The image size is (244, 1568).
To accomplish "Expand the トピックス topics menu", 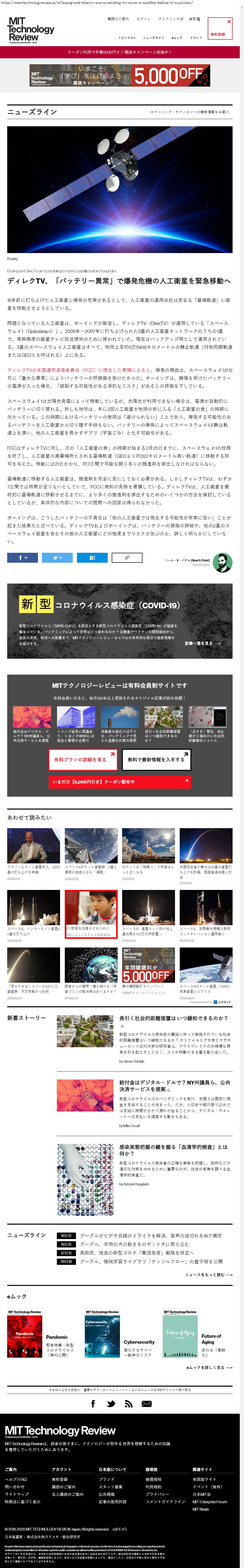I will [x=127, y=38].
